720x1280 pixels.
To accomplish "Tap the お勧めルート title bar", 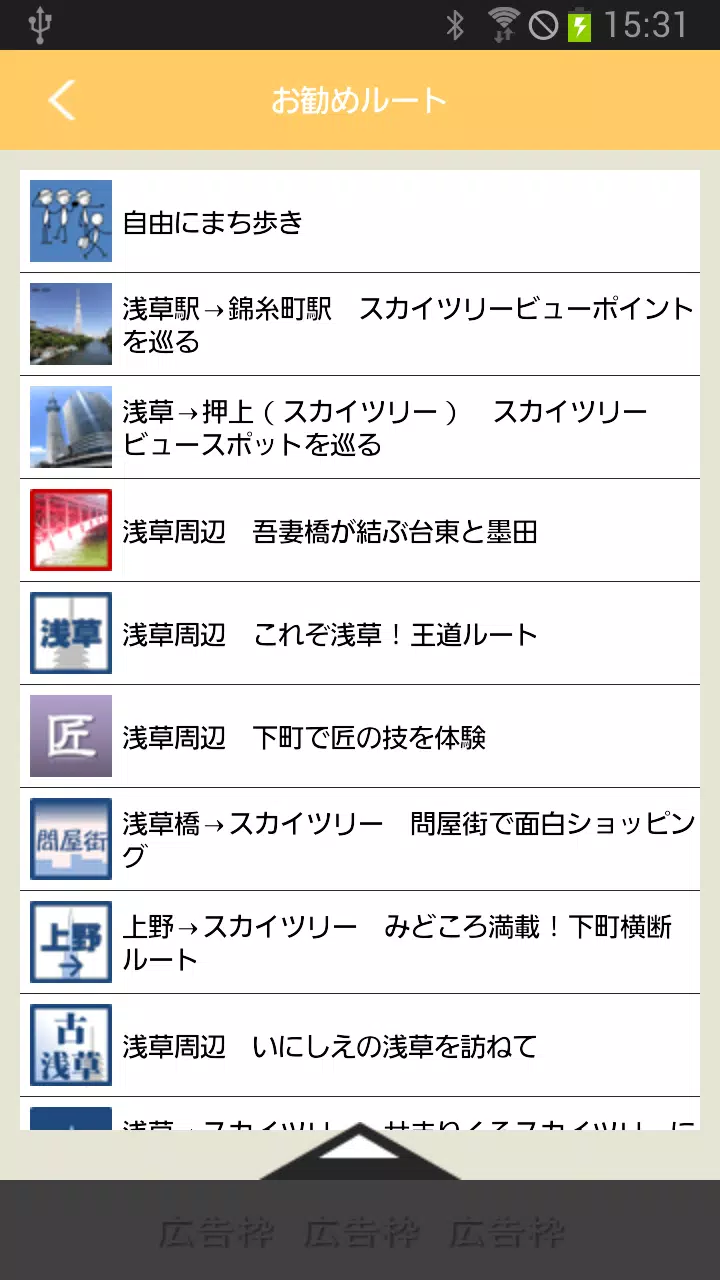I will tap(360, 99).
